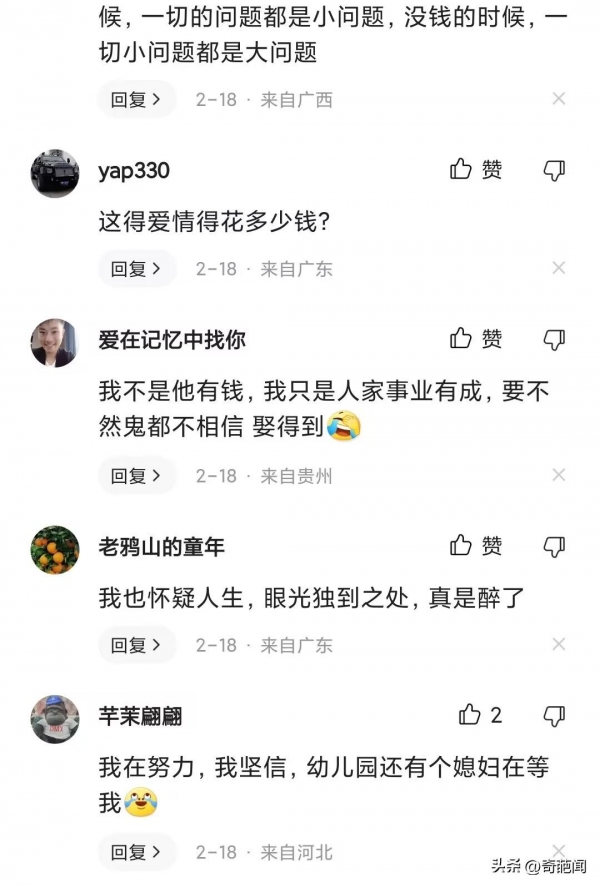The image size is (600, 887).
Task: Dislike 老鸦山的童年's comment
Action: click(x=554, y=546)
